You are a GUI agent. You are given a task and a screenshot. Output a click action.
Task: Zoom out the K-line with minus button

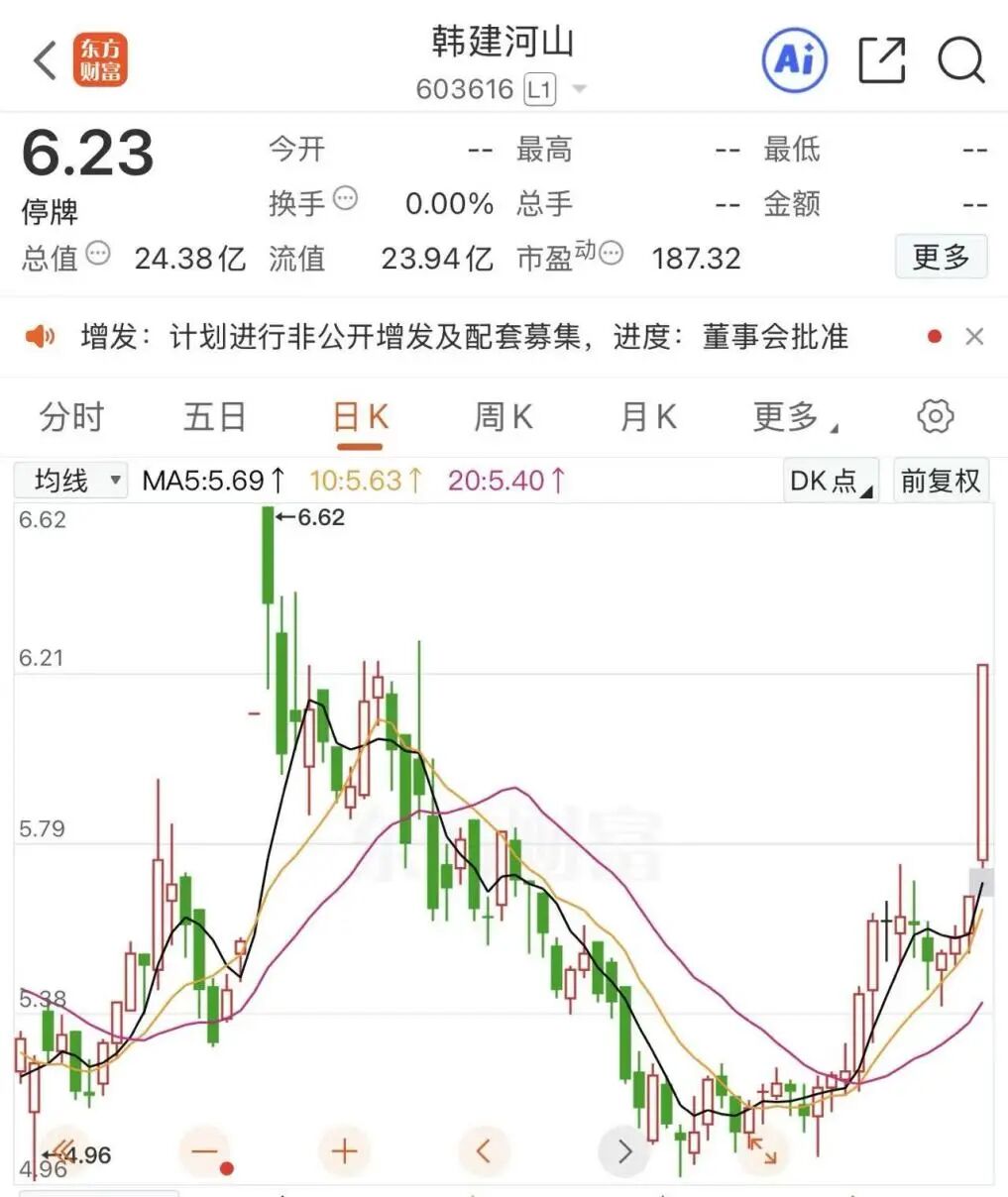coord(205,1151)
